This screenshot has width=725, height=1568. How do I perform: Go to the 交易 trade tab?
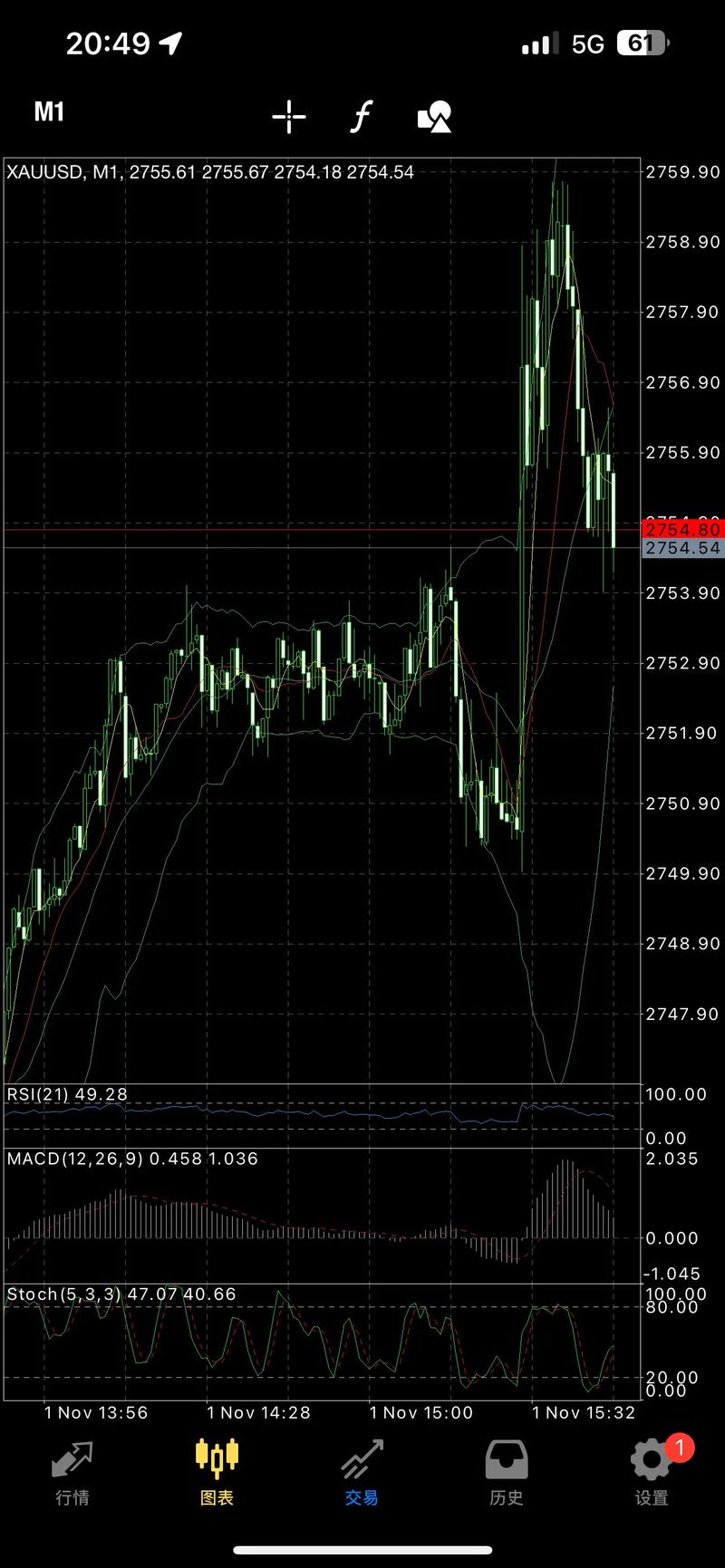pyautogui.click(x=362, y=1471)
